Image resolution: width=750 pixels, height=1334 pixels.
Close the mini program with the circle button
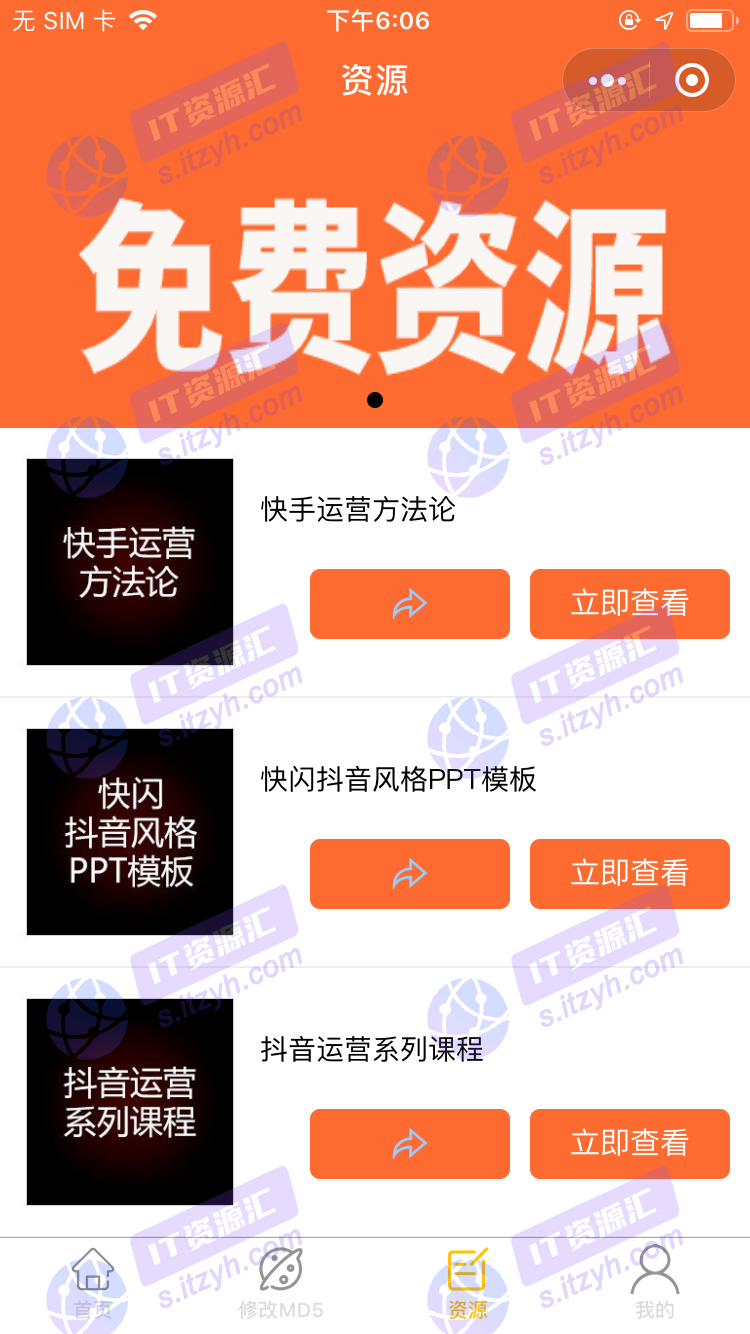tap(692, 80)
